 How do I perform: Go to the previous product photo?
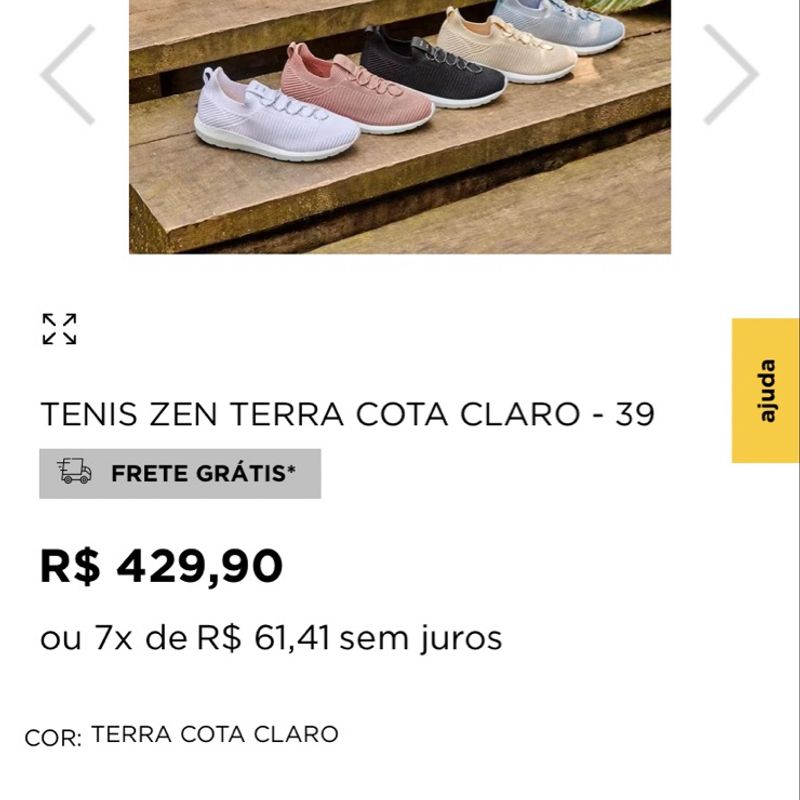coord(68,76)
